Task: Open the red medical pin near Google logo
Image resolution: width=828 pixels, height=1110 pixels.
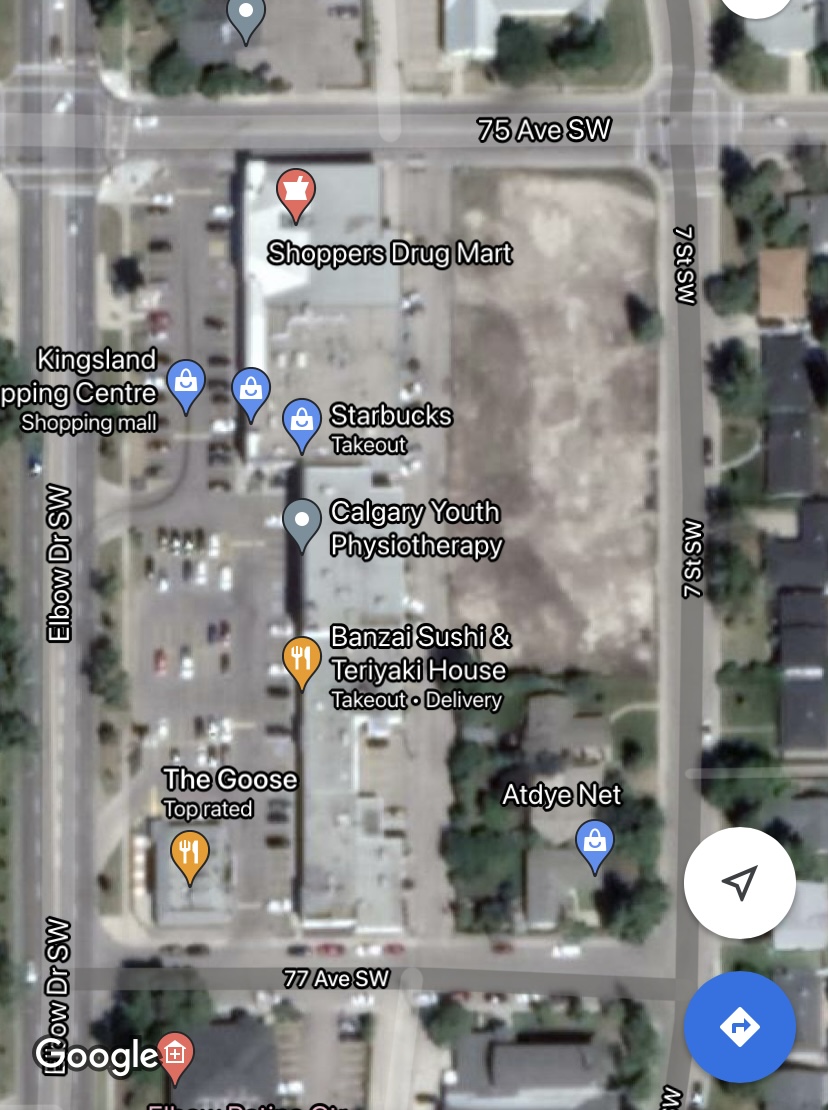Action: coord(176,1055)
